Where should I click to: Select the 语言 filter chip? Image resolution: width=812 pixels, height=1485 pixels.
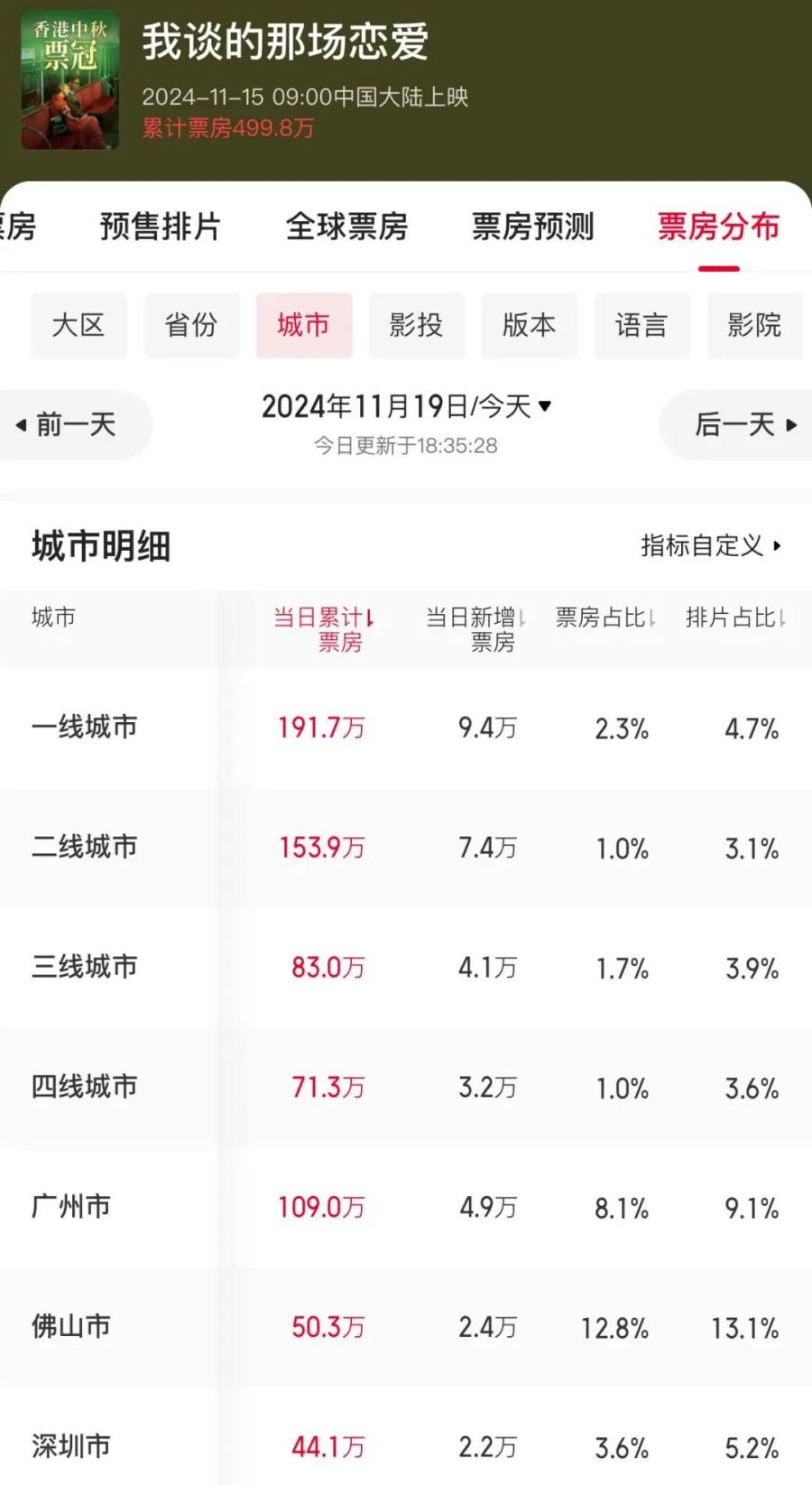tap(641, 325)
